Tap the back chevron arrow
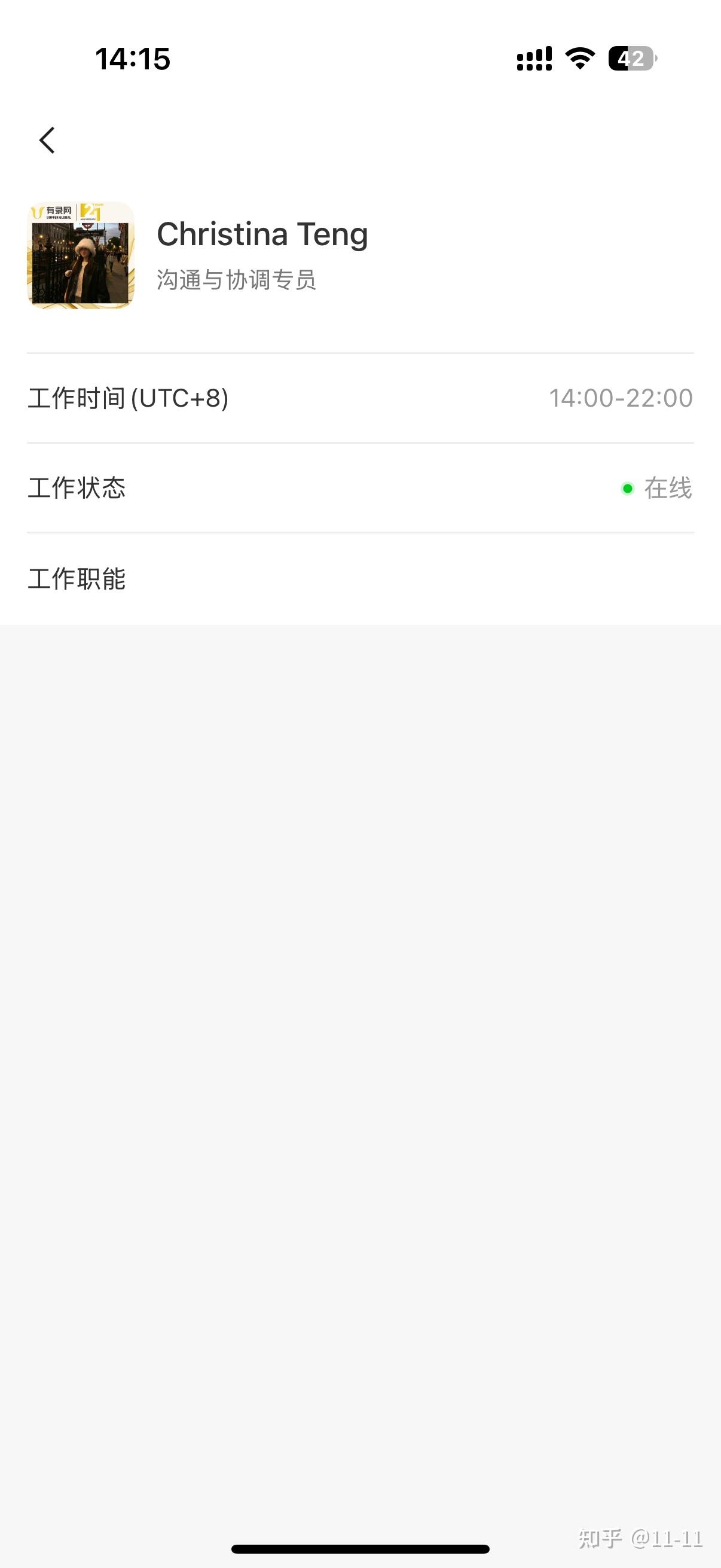The height and width of the screenshot is (1568, 721). click(x=48, y=139)
